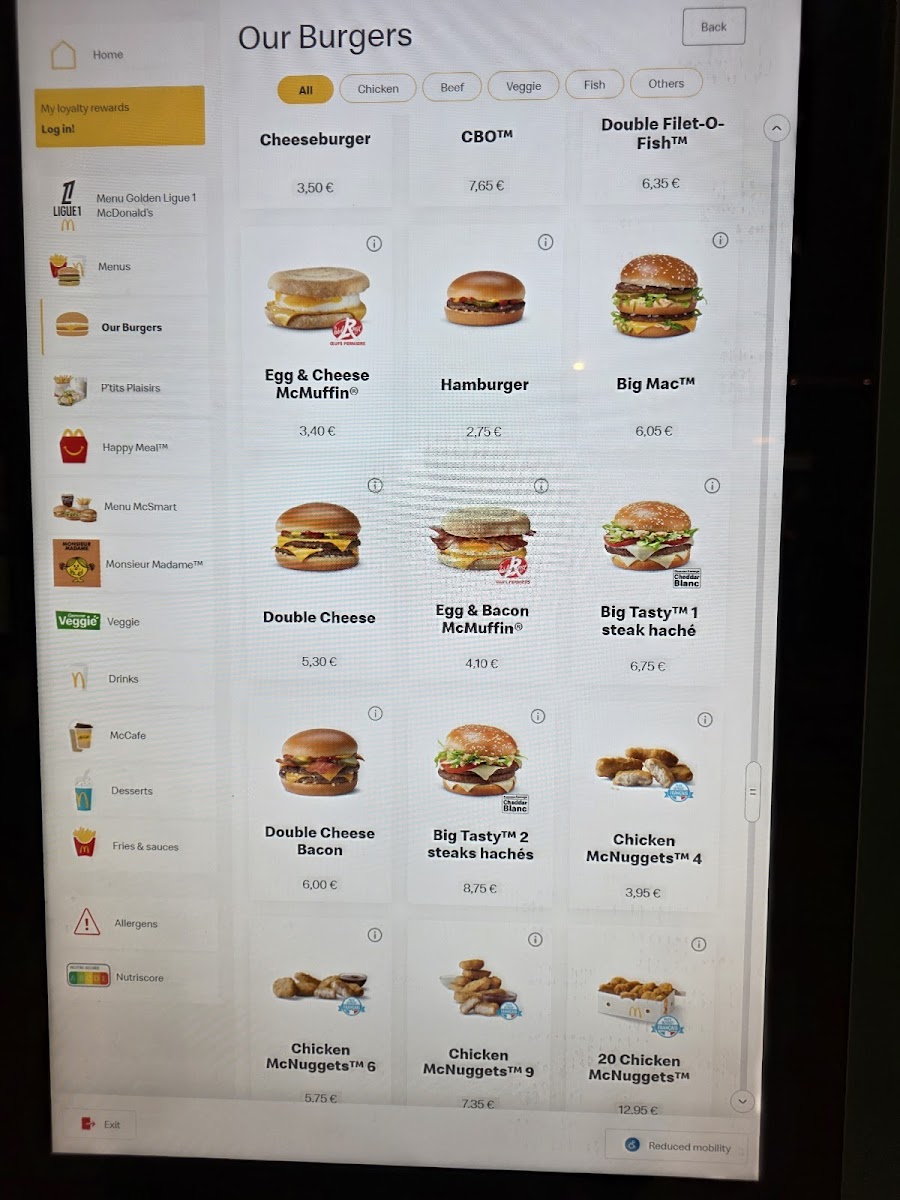Image resolution: width=900 pixels, height=1200 pixels.
Task: Select the Big Mac burger
Action: coord(655,330)
